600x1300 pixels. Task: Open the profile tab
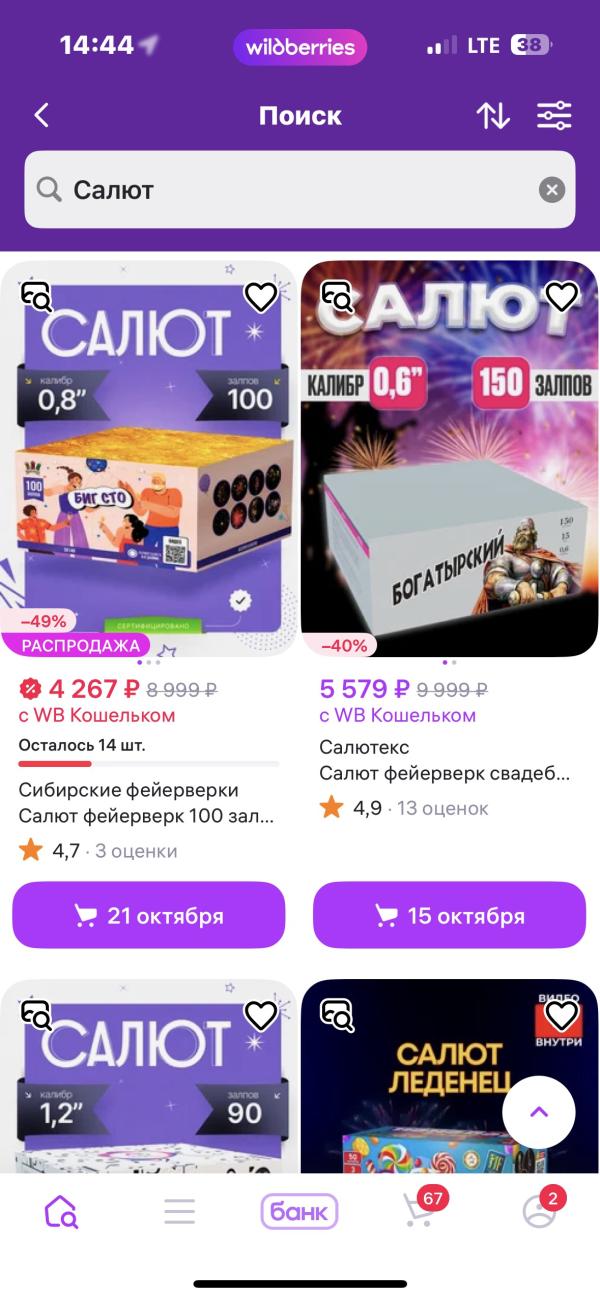click(x=539, y=1212)
